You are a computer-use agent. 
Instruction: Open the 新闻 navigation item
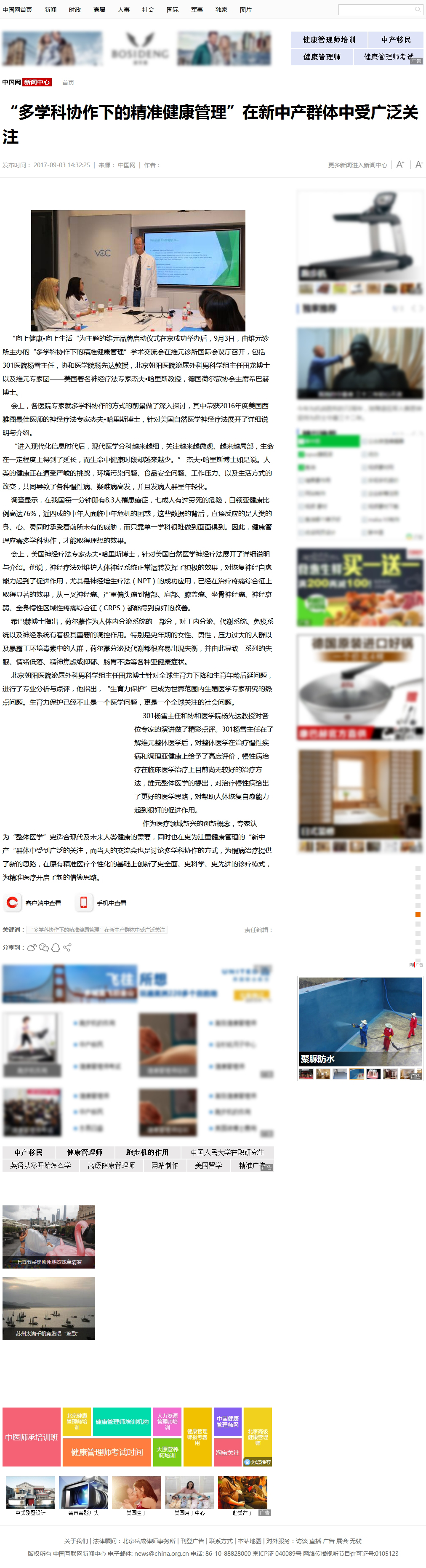coord(51,10)
